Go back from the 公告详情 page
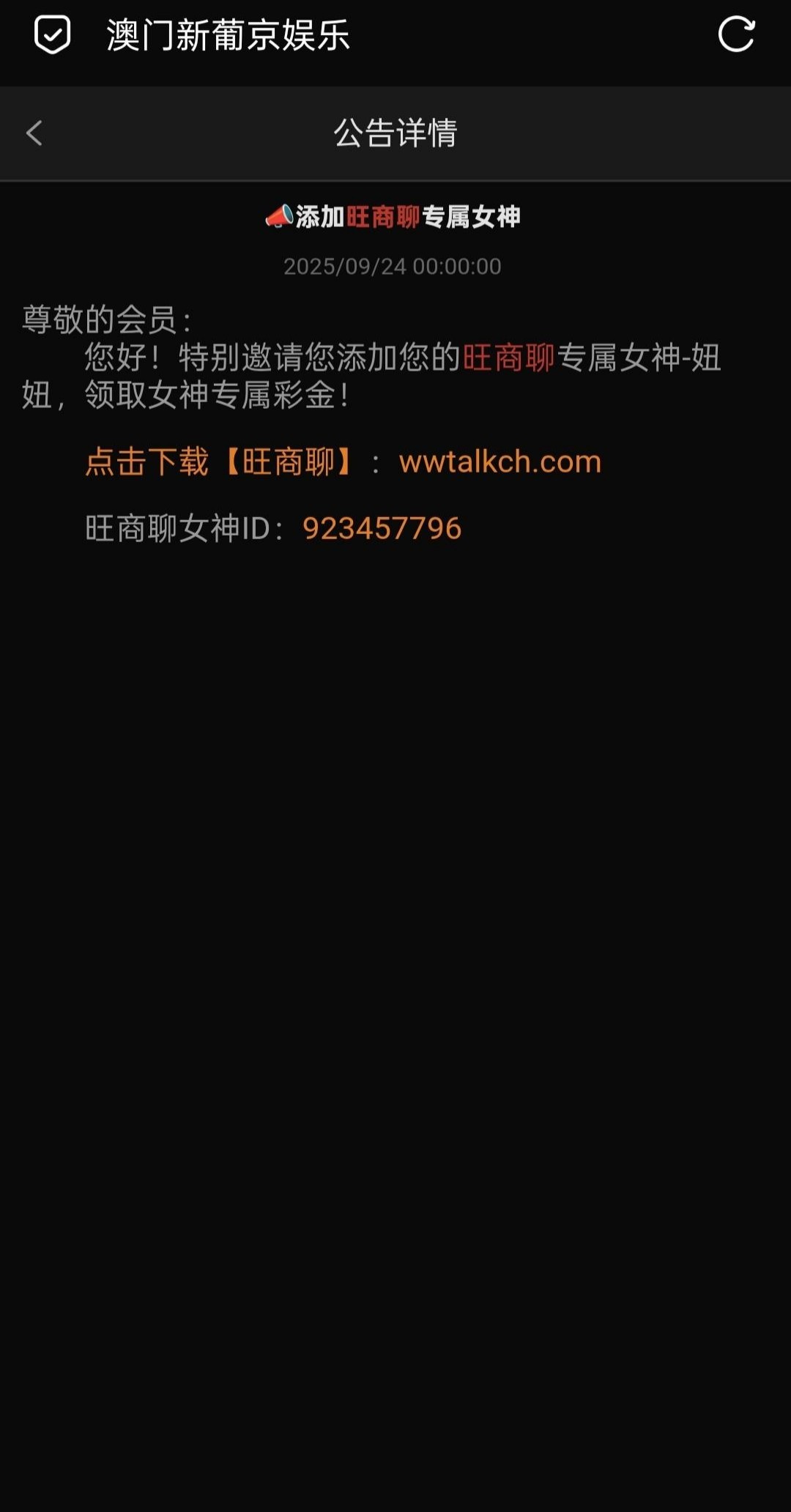The height and width of the screenshot is (1512, 791). click(x=34, y=133)
